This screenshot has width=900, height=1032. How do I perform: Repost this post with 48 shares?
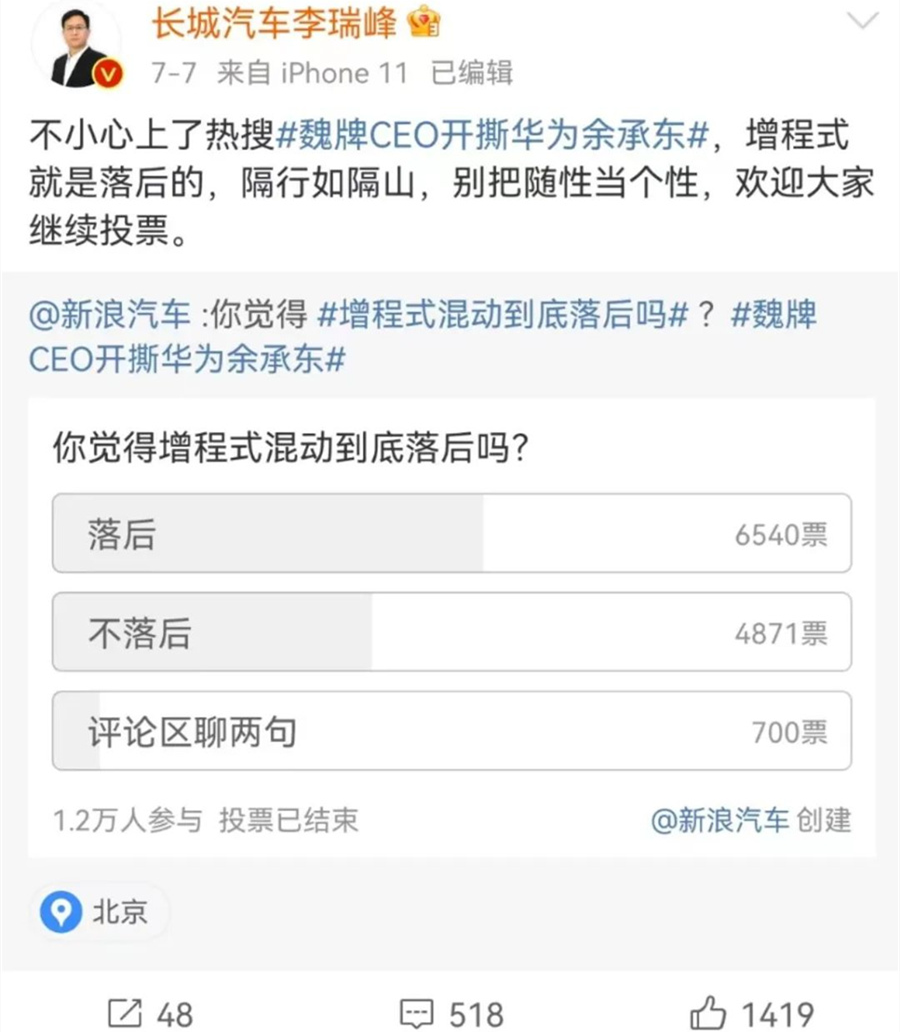click(150, 1012)
